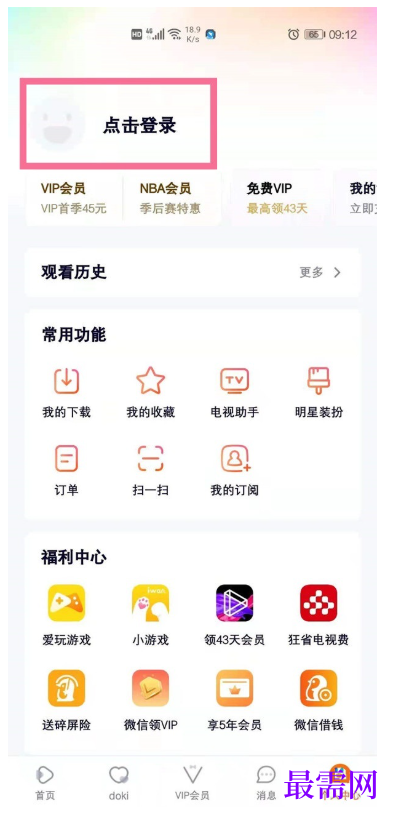The width and height of the screenshot is (396, 816).
Task: Open 我的收藏
Action: pos(150,393)
